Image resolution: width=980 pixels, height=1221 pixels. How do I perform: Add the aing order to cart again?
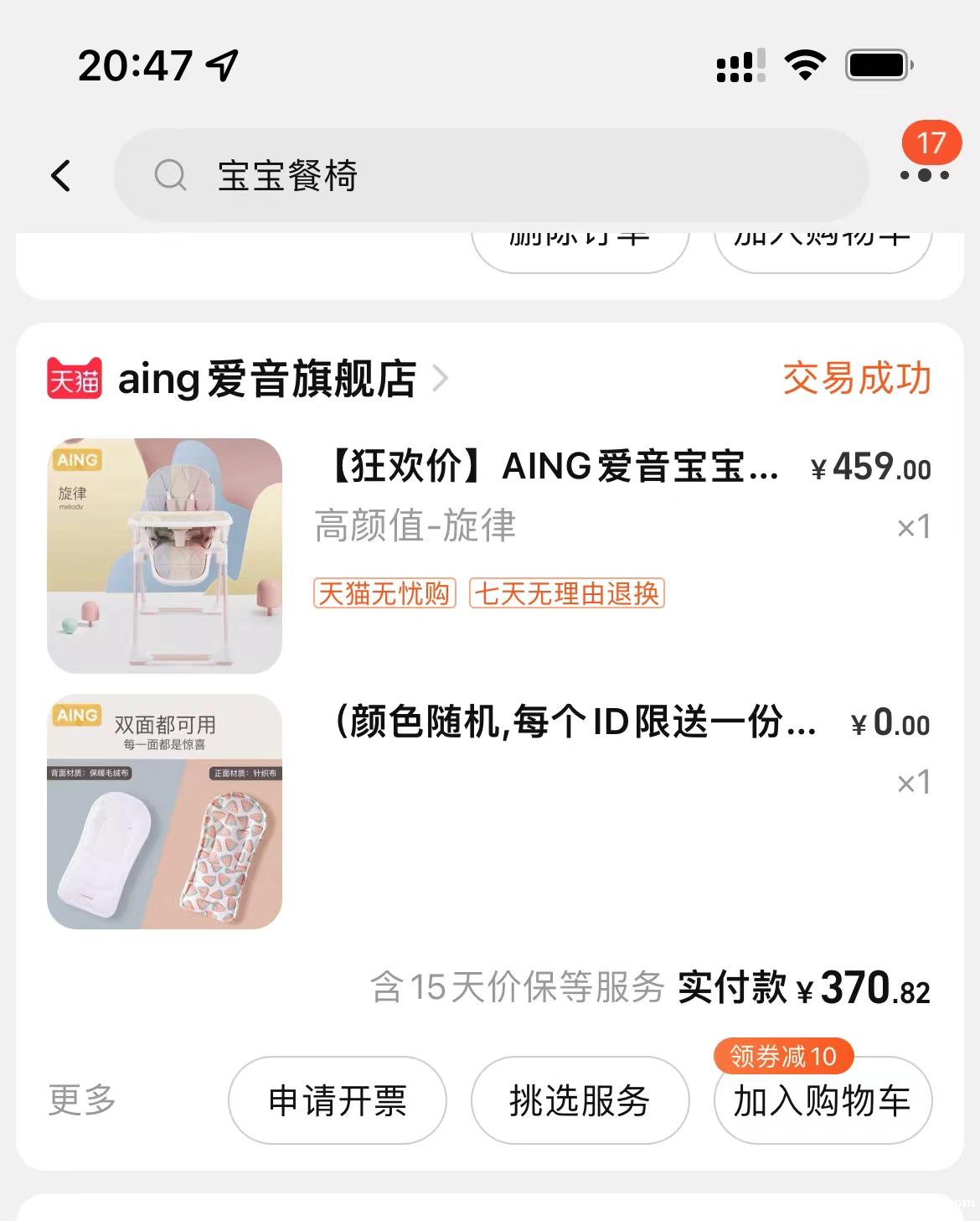click(823, 1100)
